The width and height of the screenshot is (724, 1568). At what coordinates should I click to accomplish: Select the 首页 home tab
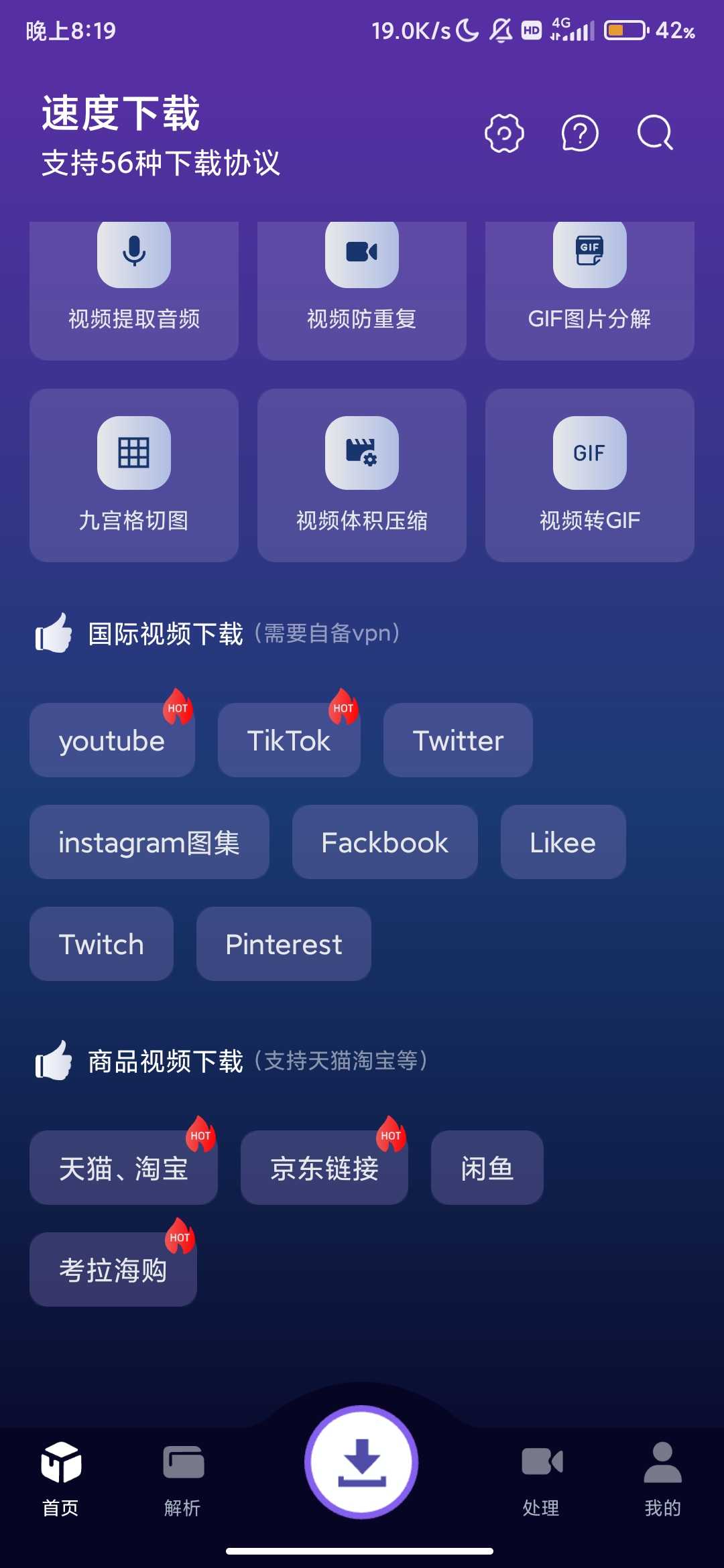60,1481
